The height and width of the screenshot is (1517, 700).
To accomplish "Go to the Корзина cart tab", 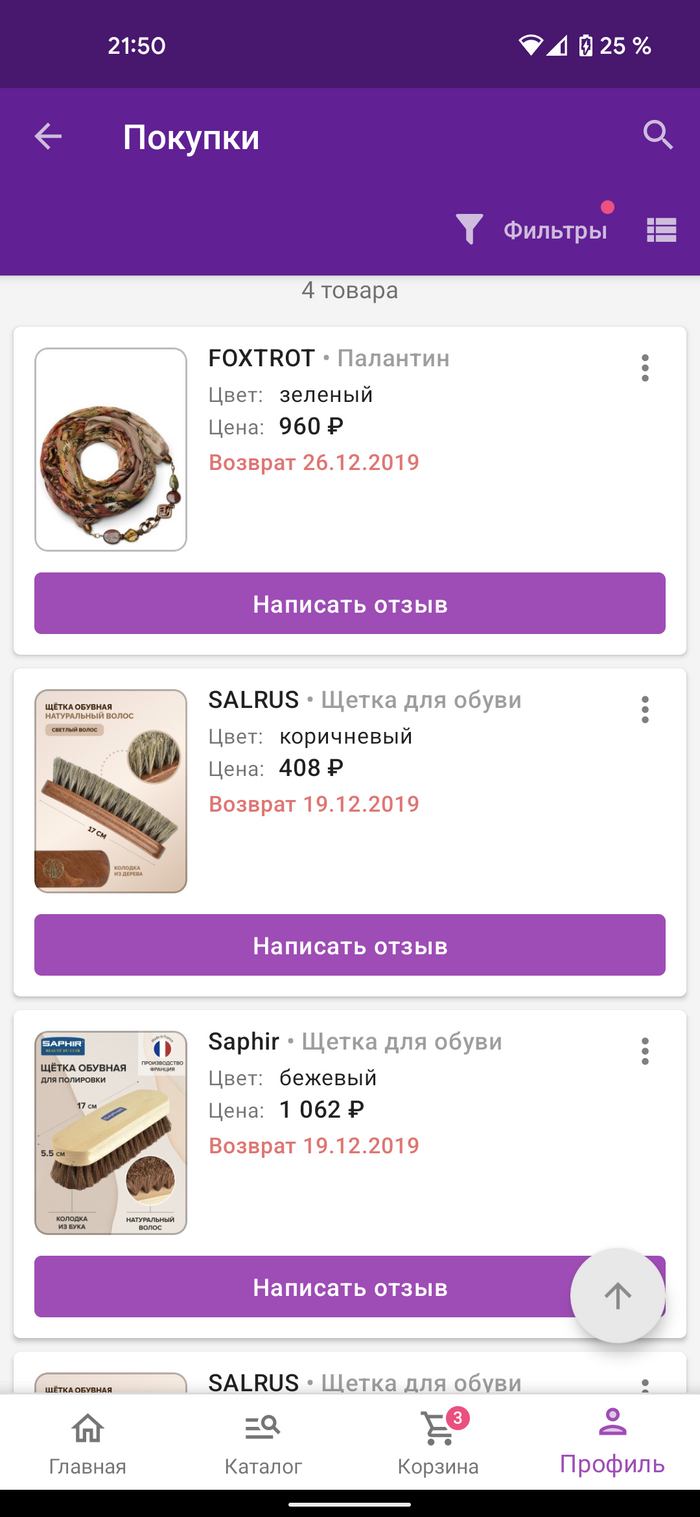I will [x=438, y=1445].
